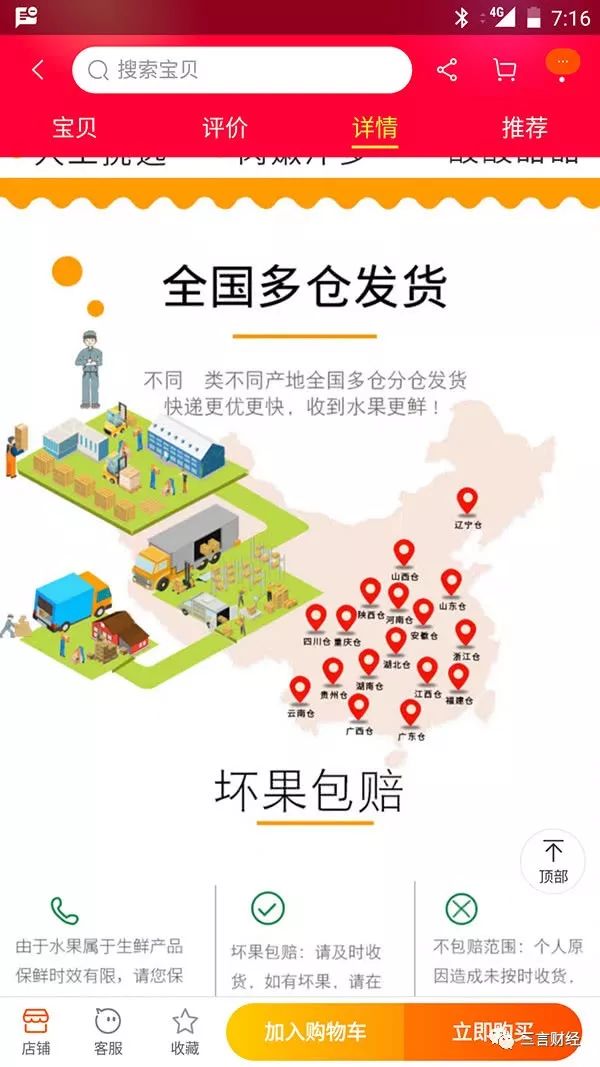Tap 加入购物车 to add to cart
This screenshot has width=600, height=1067.
pyautogui.click(x=315, y=1031)
